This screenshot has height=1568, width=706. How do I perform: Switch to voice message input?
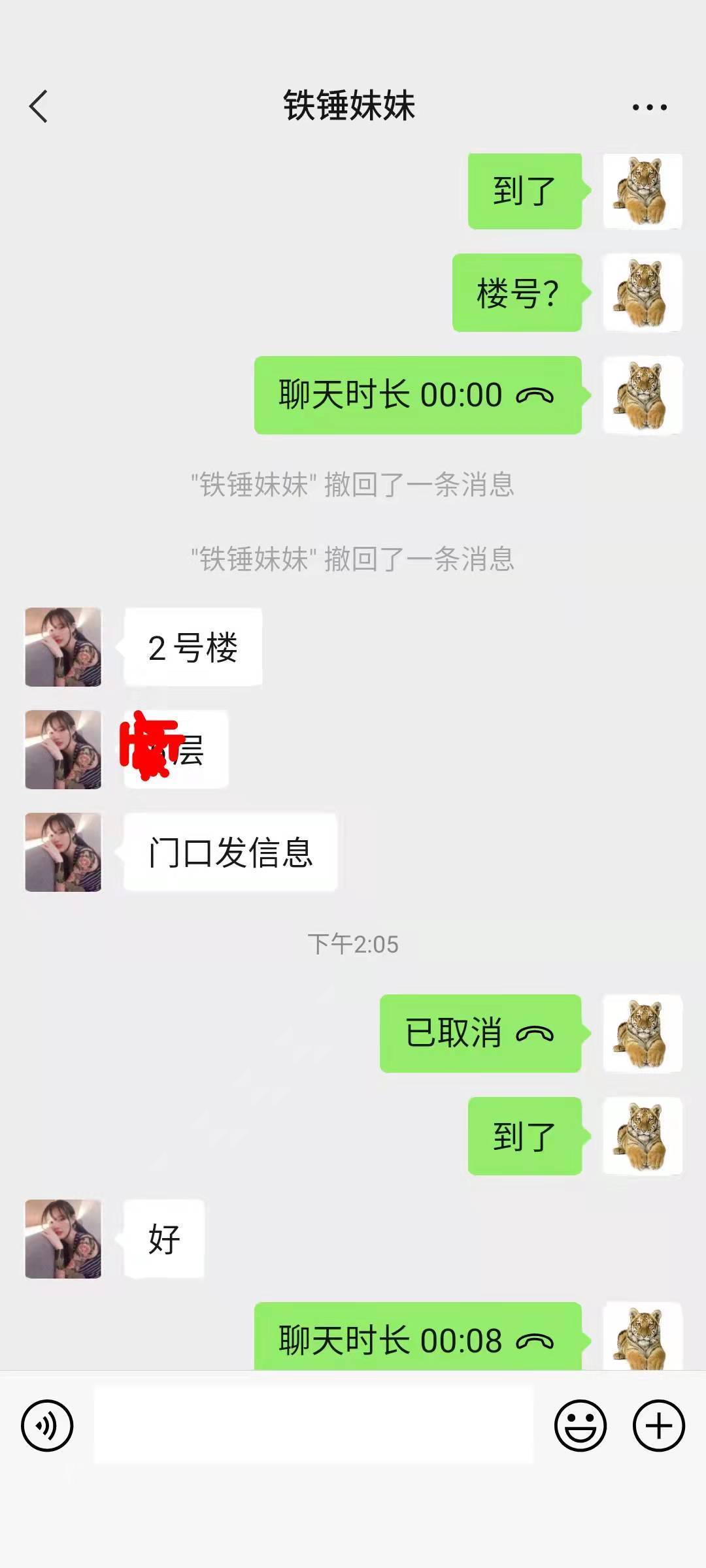(x=47, y=1426)
